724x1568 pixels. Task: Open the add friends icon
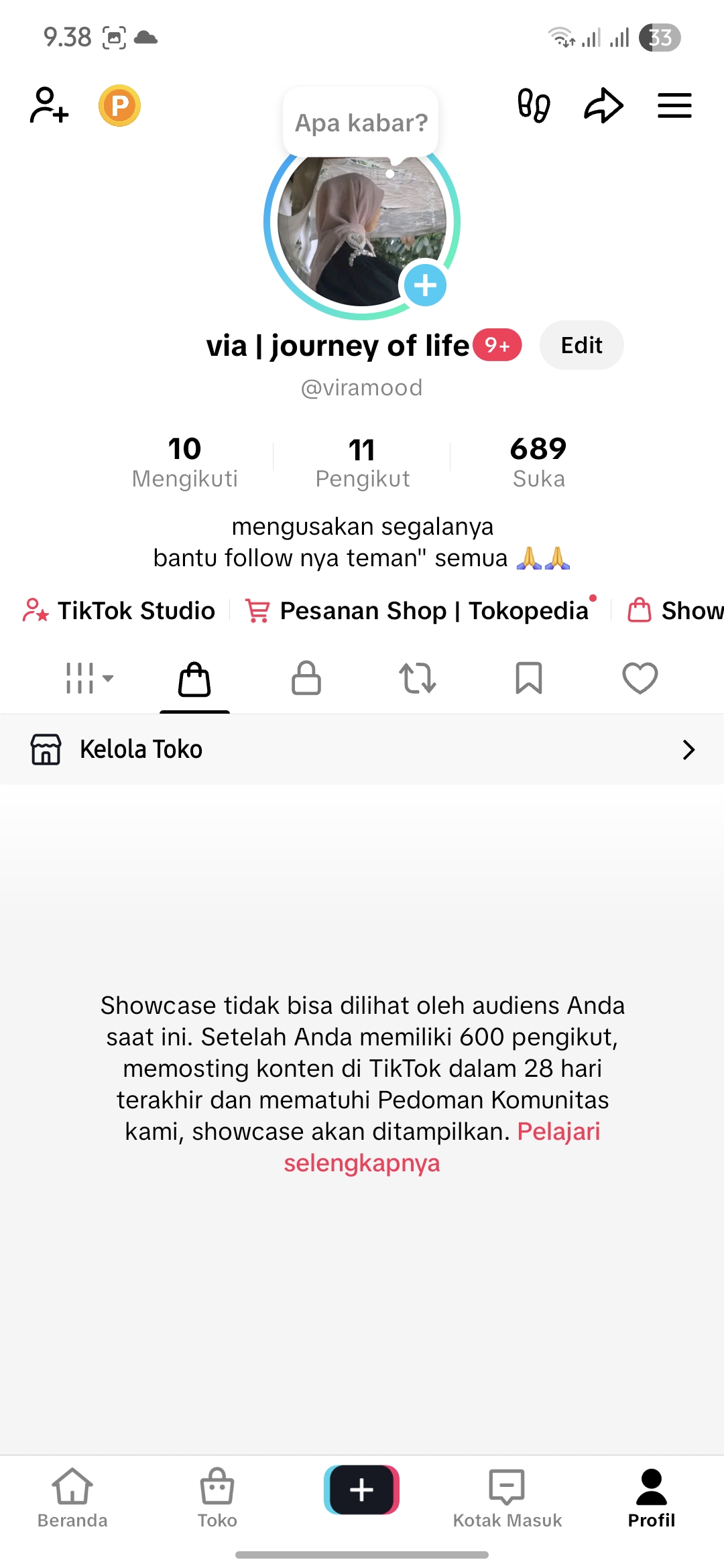49,105
